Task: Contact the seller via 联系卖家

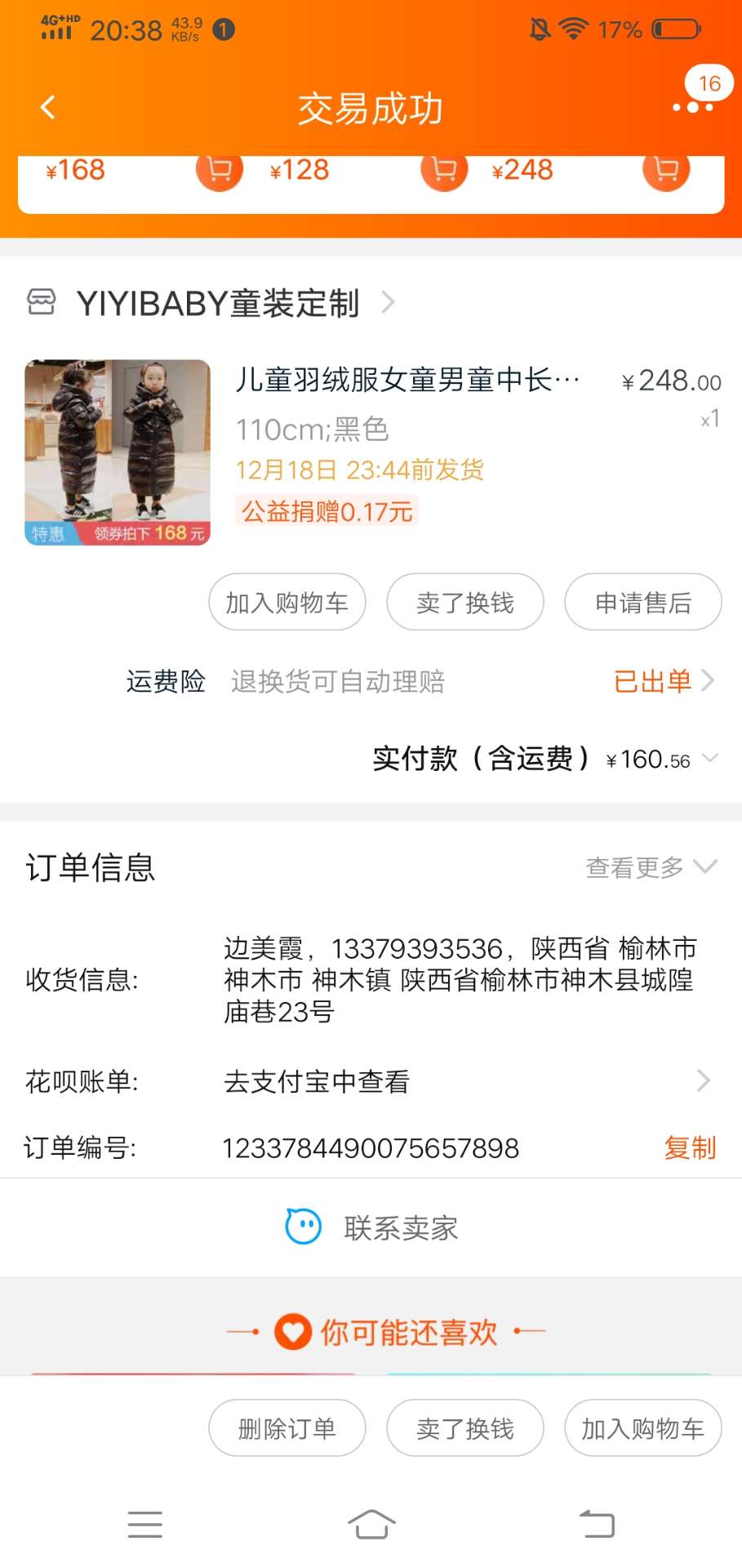Action: (x=371, y=1227)
